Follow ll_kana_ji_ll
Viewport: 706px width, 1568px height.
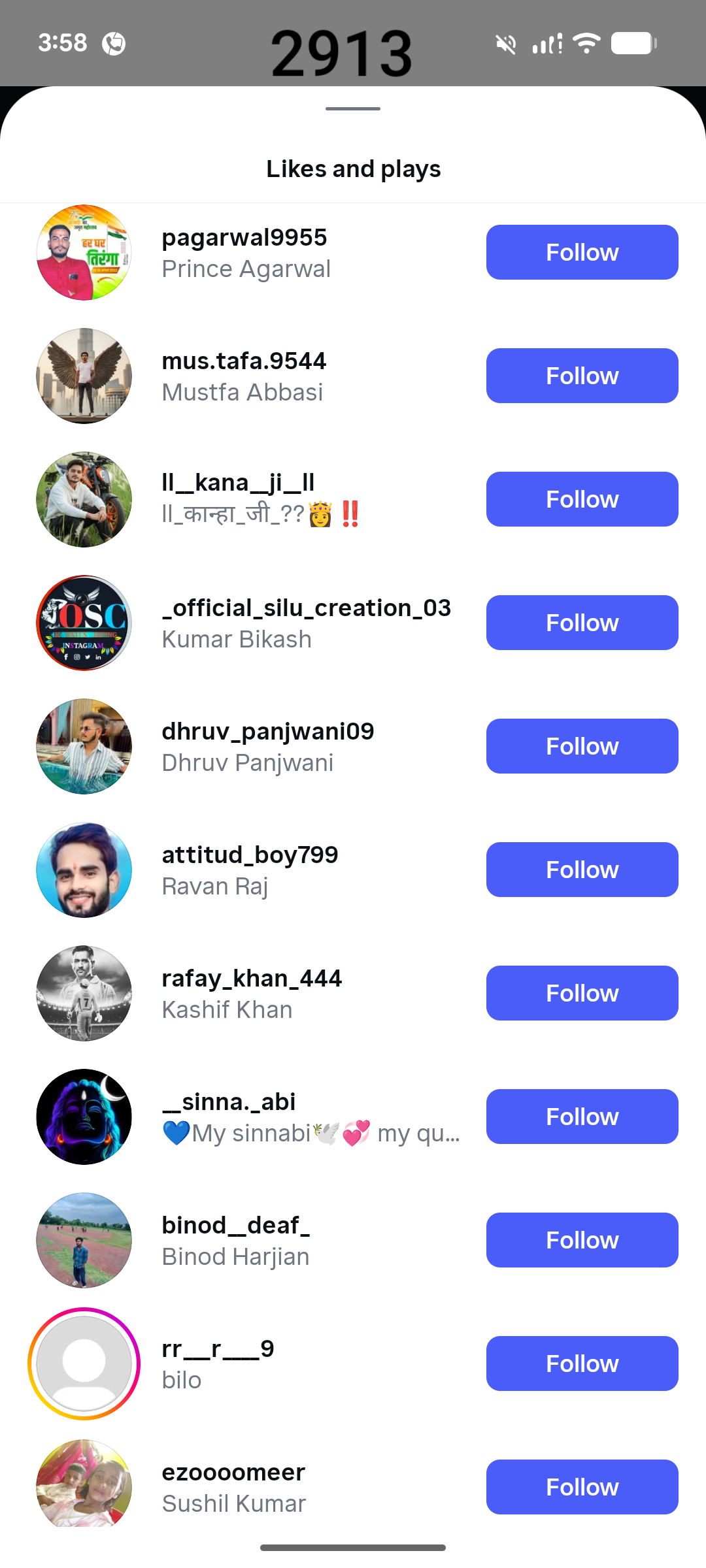click(582, 499)
